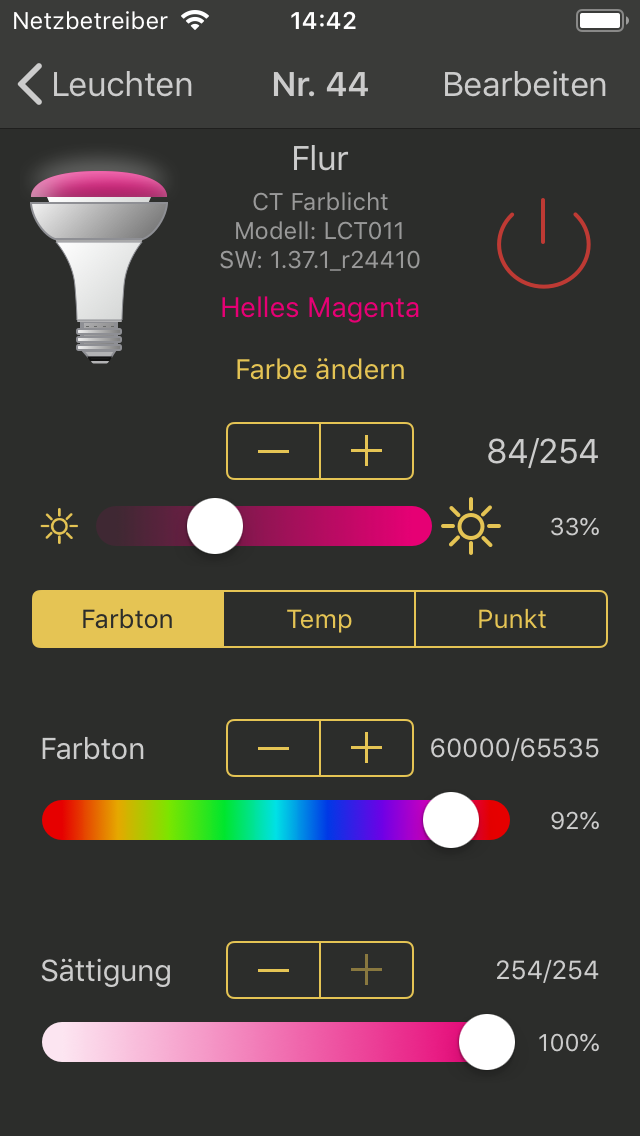
Task: Tap the Sättigung slider track
Action: [x=250, y=1042]
